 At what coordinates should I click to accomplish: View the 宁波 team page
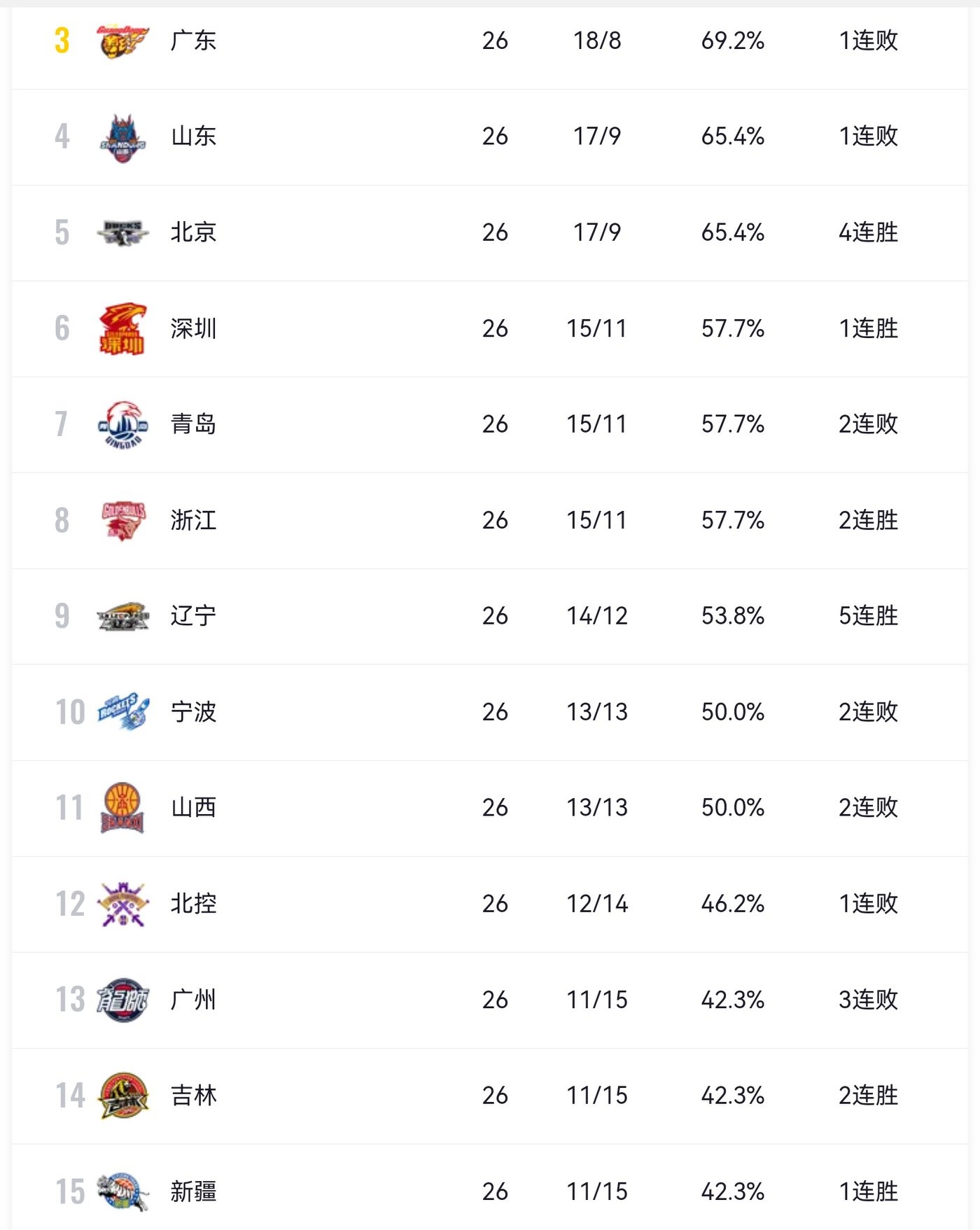[193, 711]
